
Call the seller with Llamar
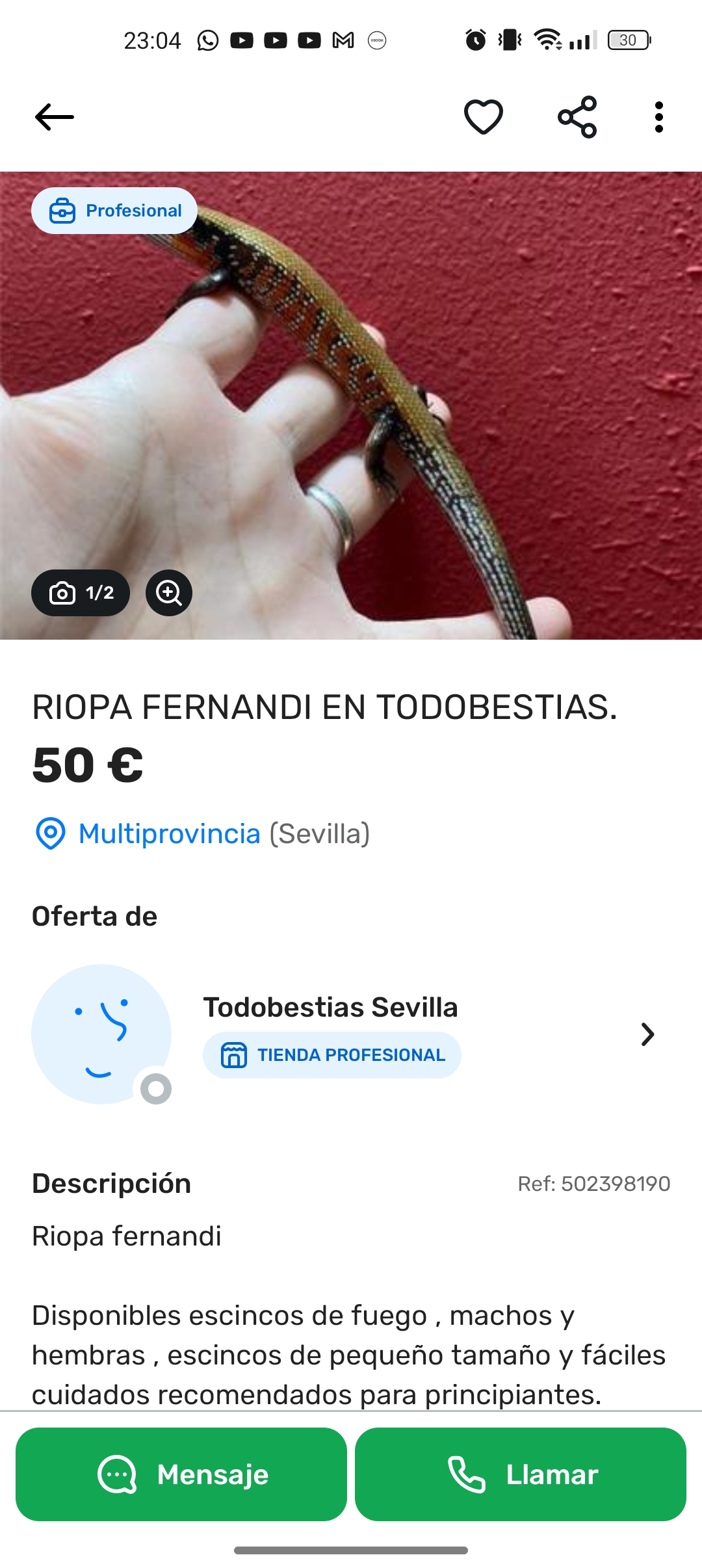(x=521, y=1474)
